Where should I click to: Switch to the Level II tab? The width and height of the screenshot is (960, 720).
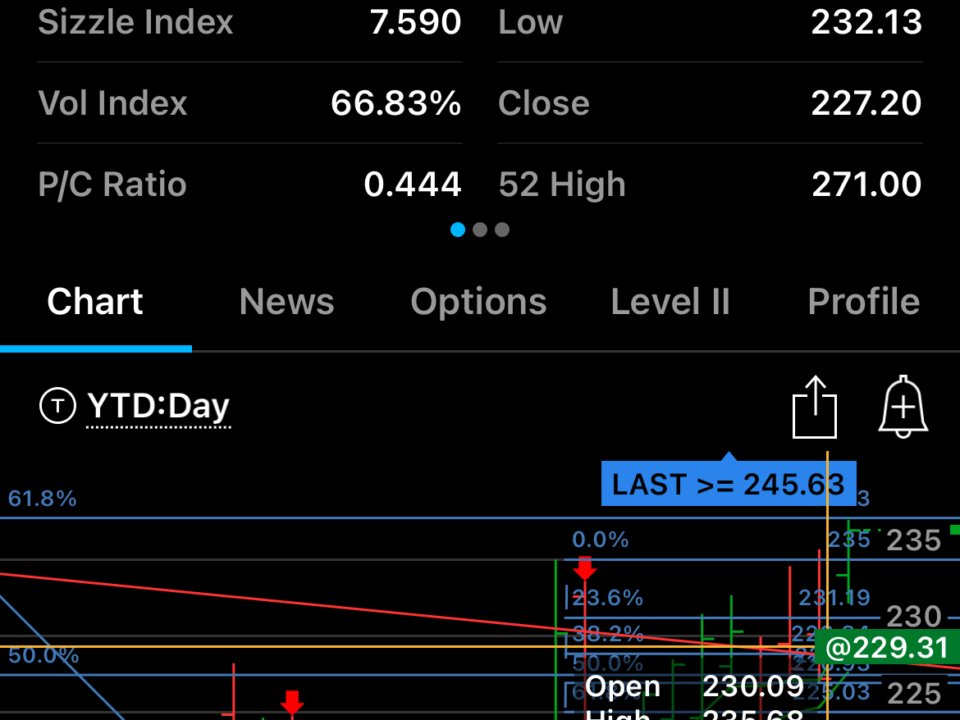click(x=670, y=302)
